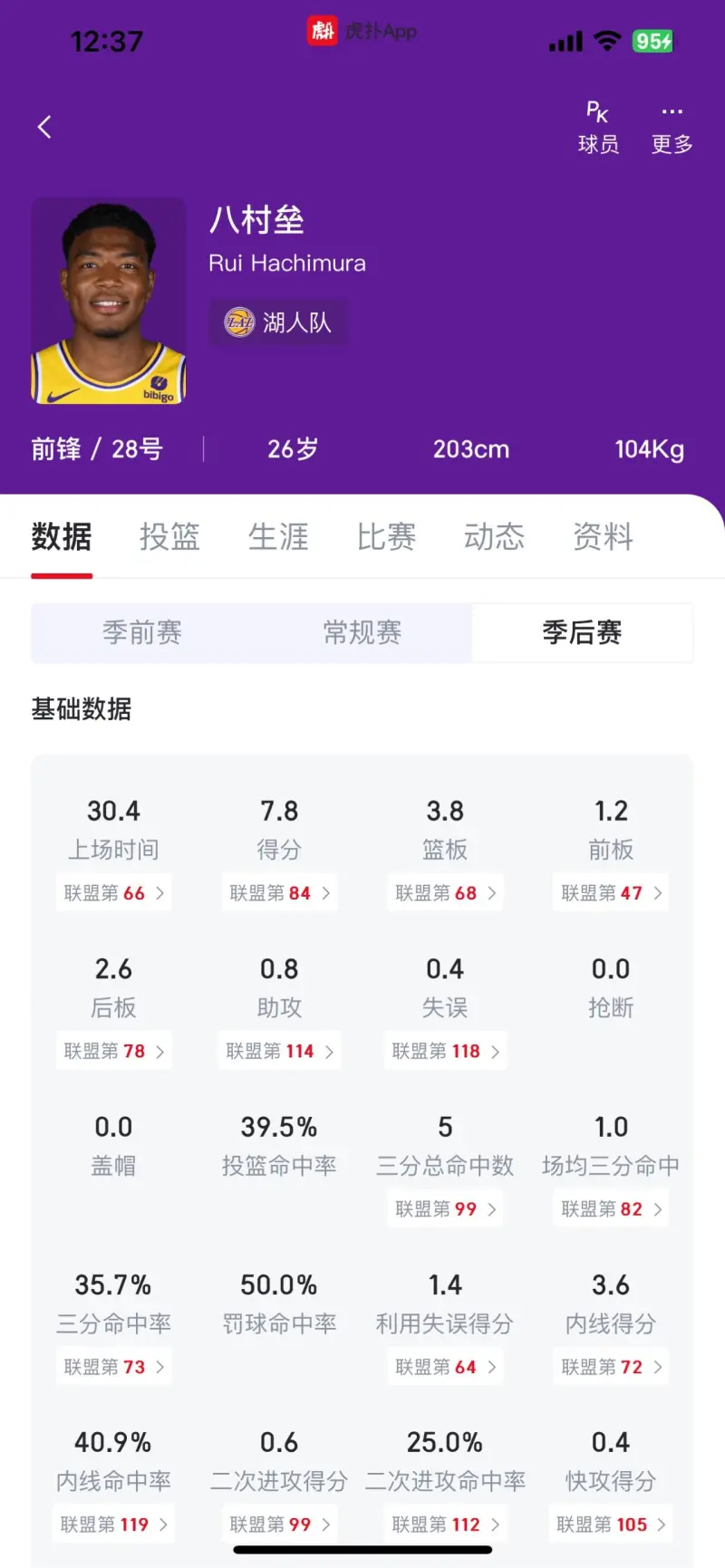Open league rank 82 for 场均三分命中
Image resolution: width=725 pixels, height=1568 pixels.
pos(611,1209)
